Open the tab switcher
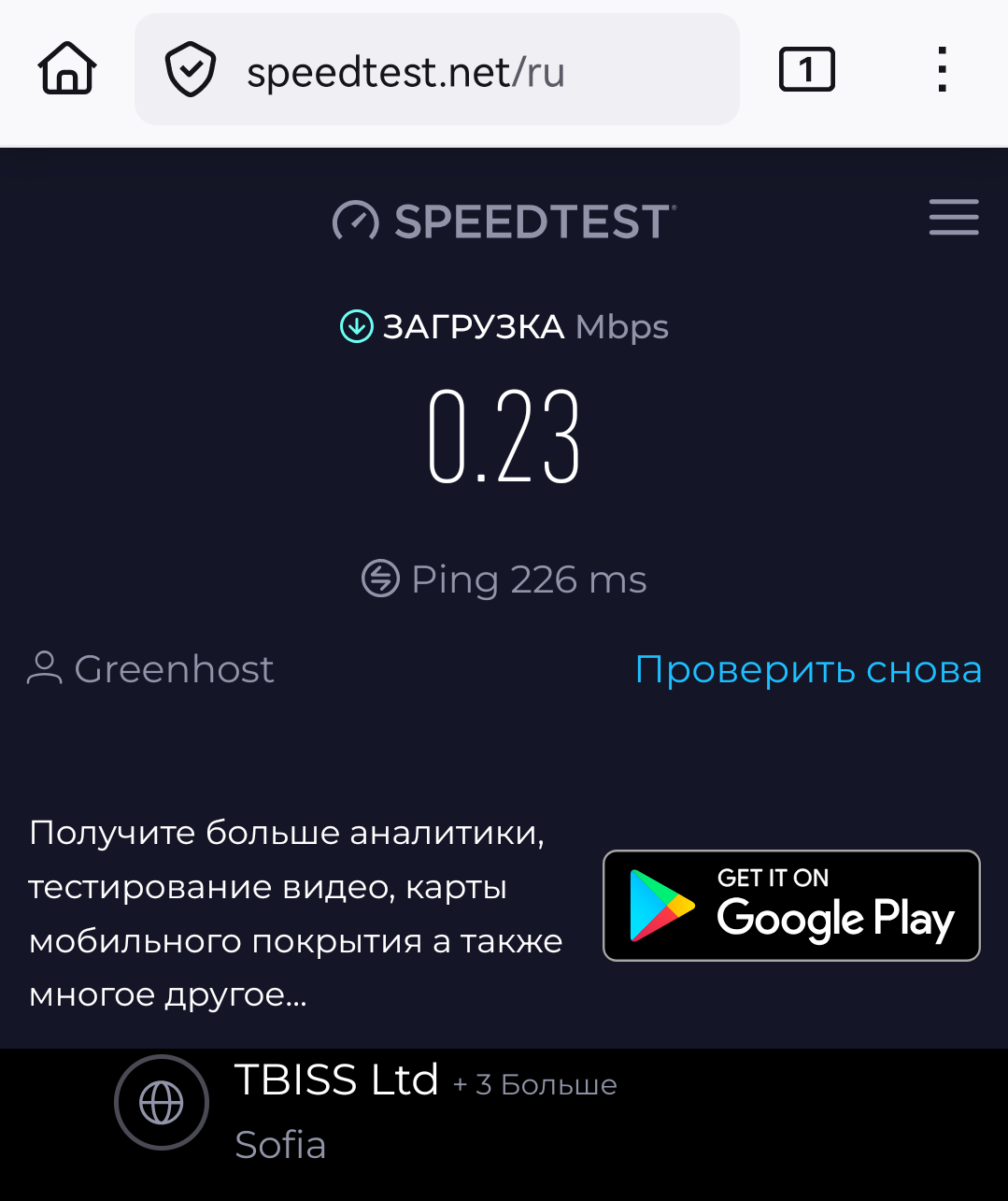The width and height of the screenshot is (1008, 1201). pos(806,70)
